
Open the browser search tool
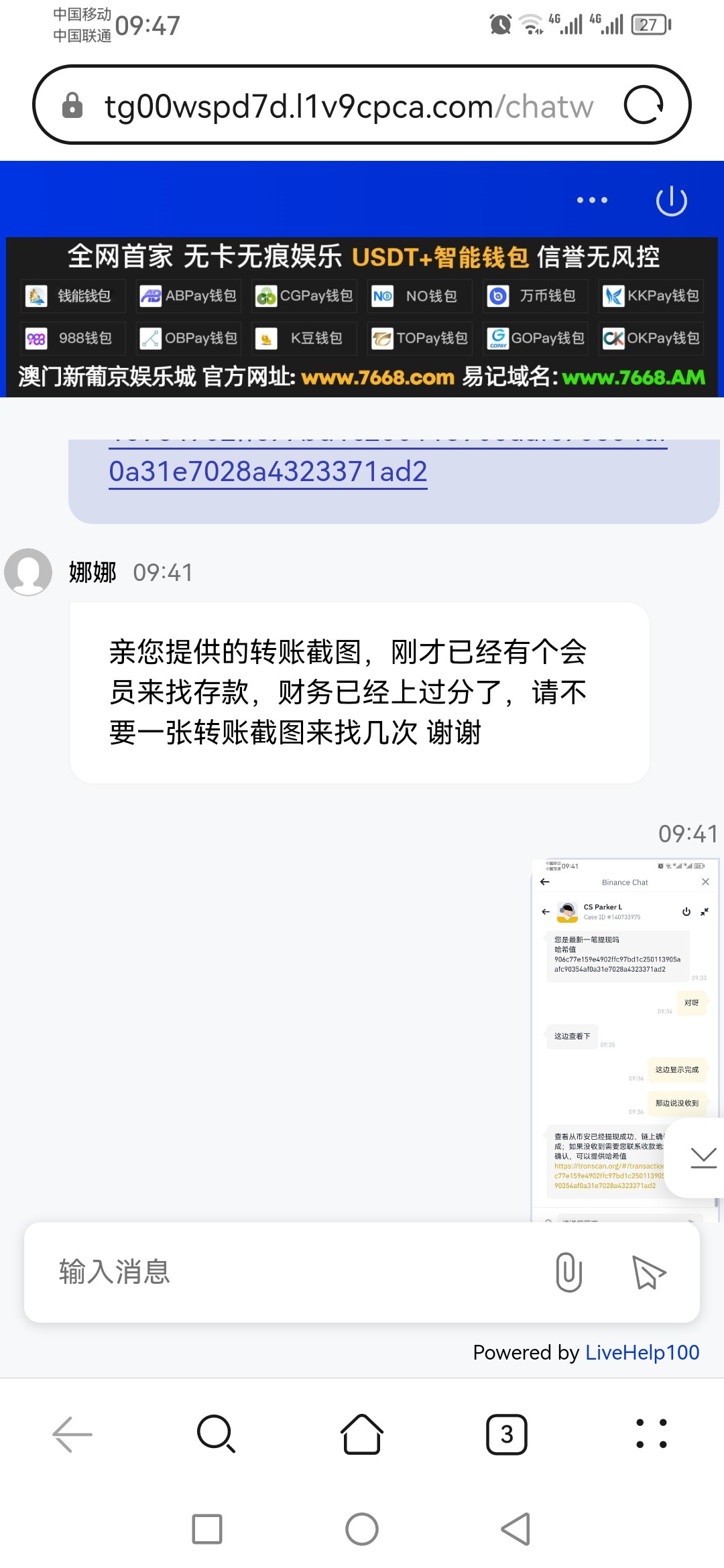[x=216, y=1434]
